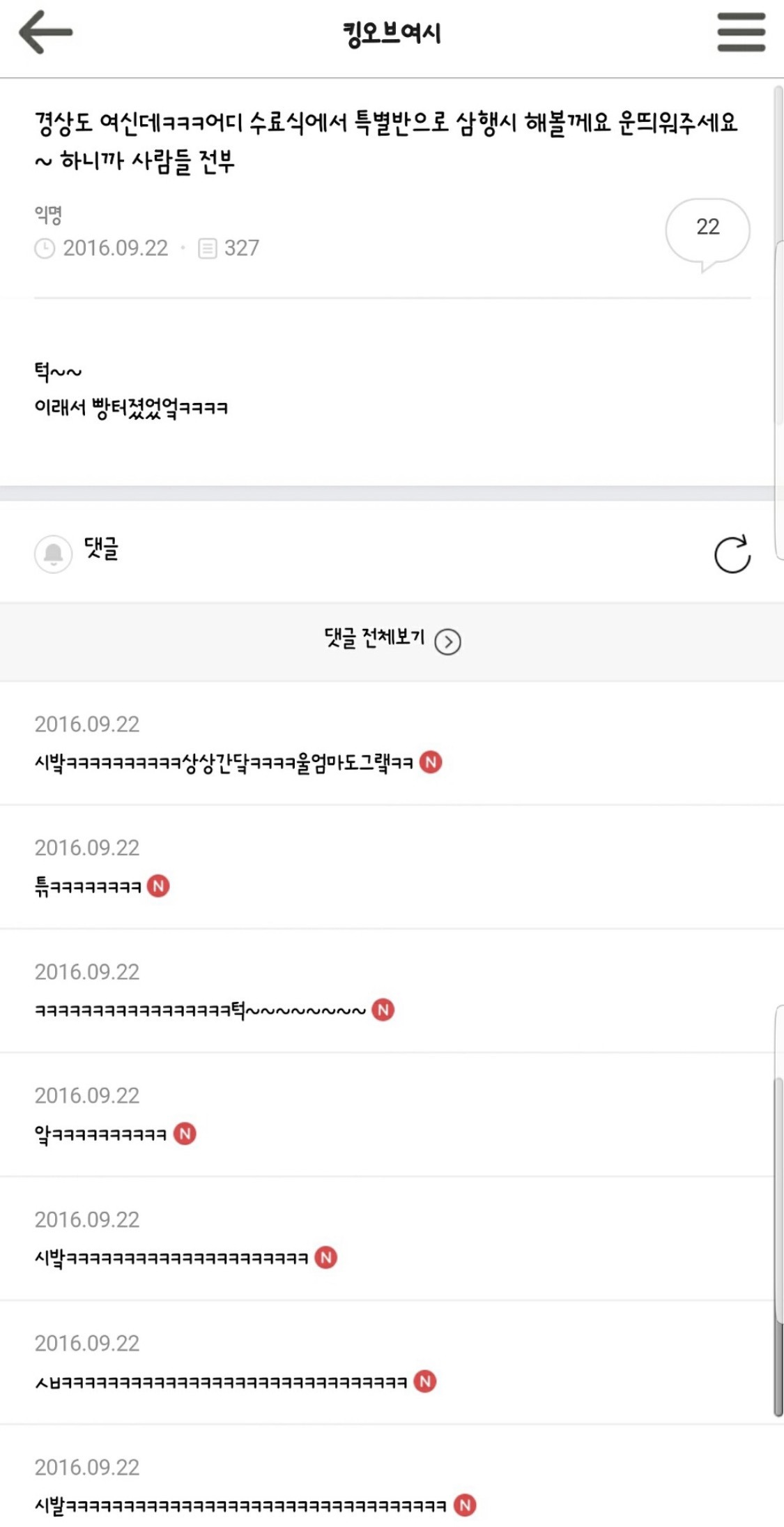Go back using the arrow icon

[46, 32]
